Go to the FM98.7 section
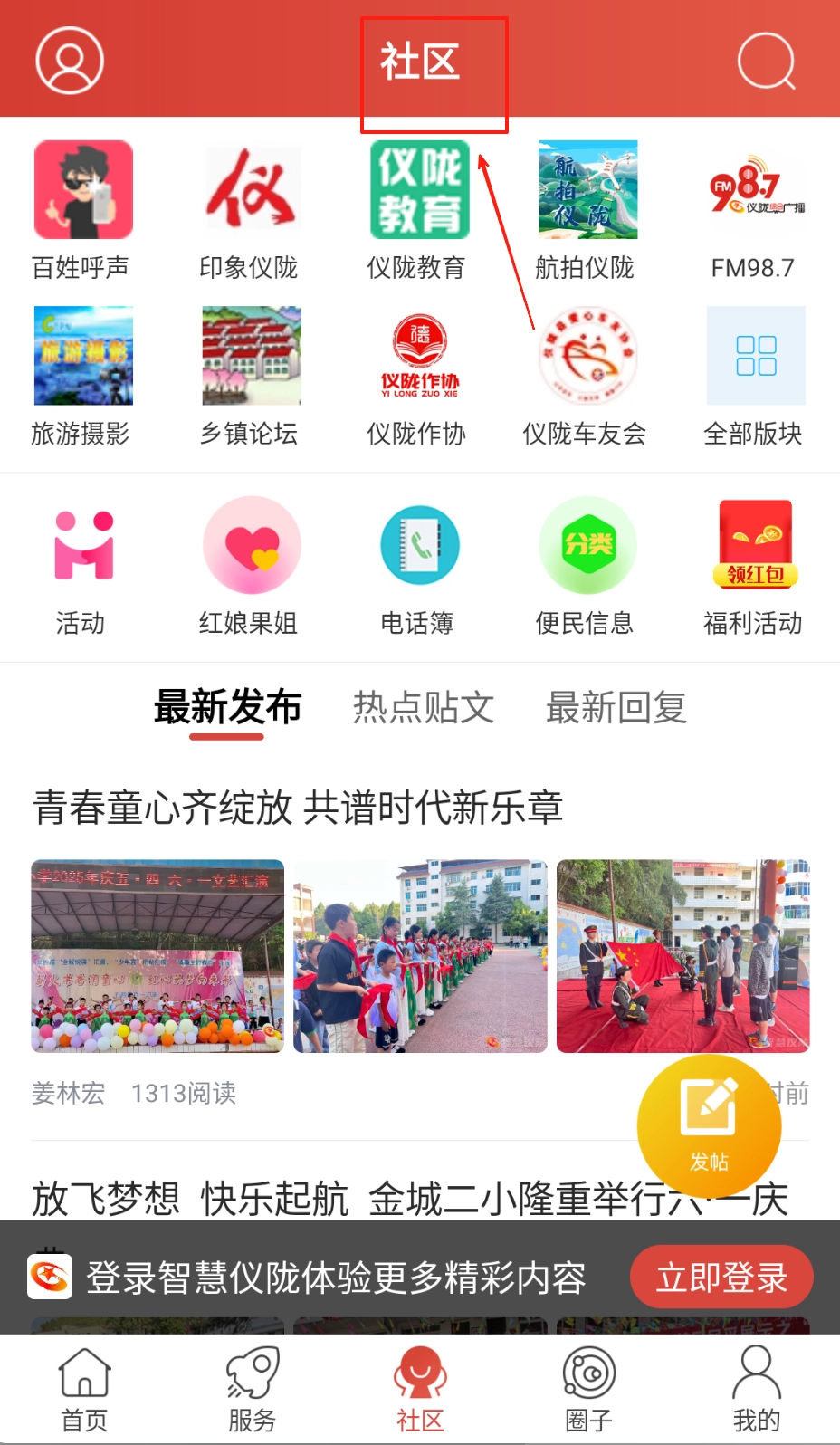Image resolution: width=840 pixels, height=1445 pixels. pyautogui.click(x=755, y=210)
